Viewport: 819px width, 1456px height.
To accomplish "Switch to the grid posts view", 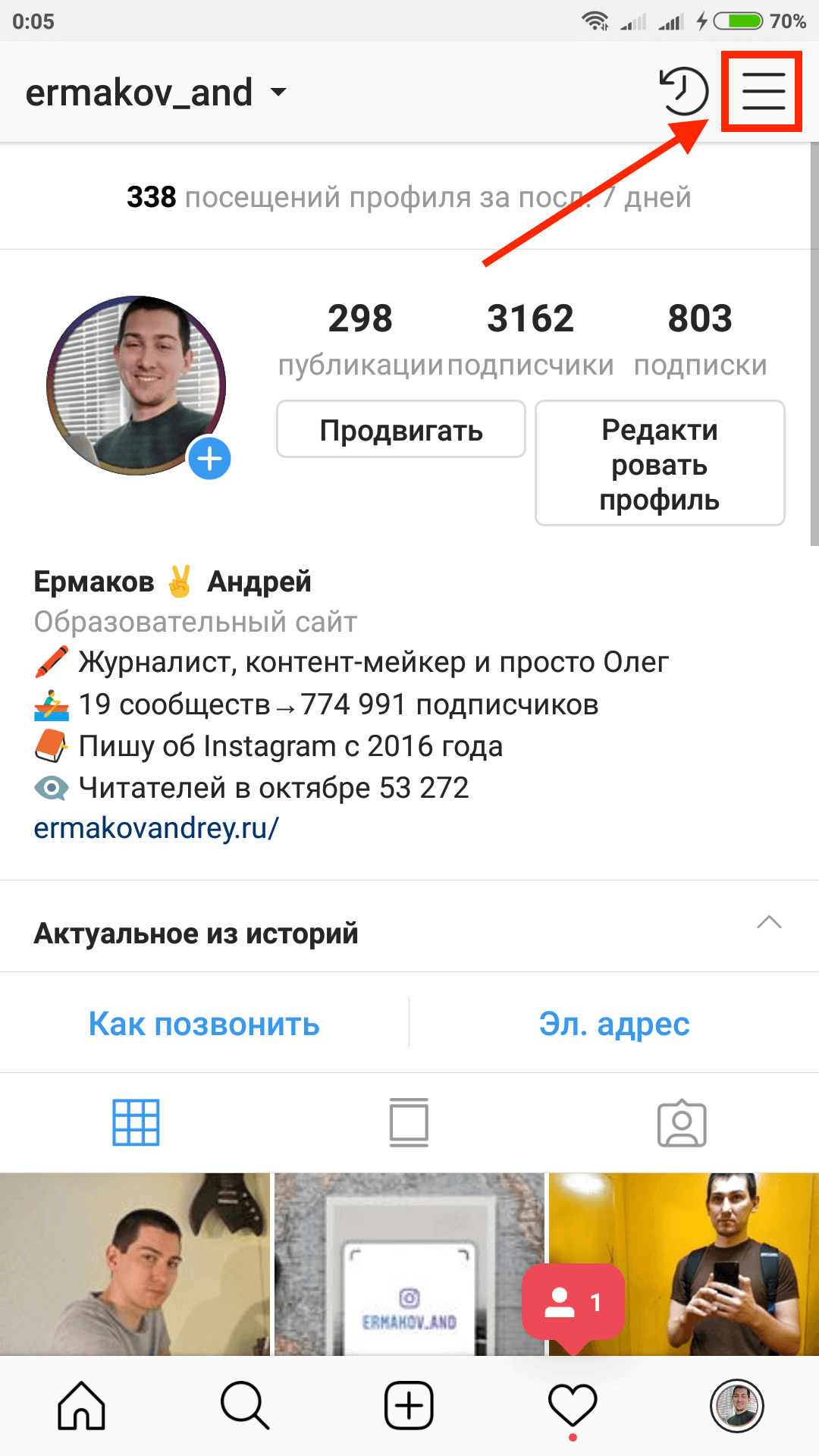I will pos(136,1122).
